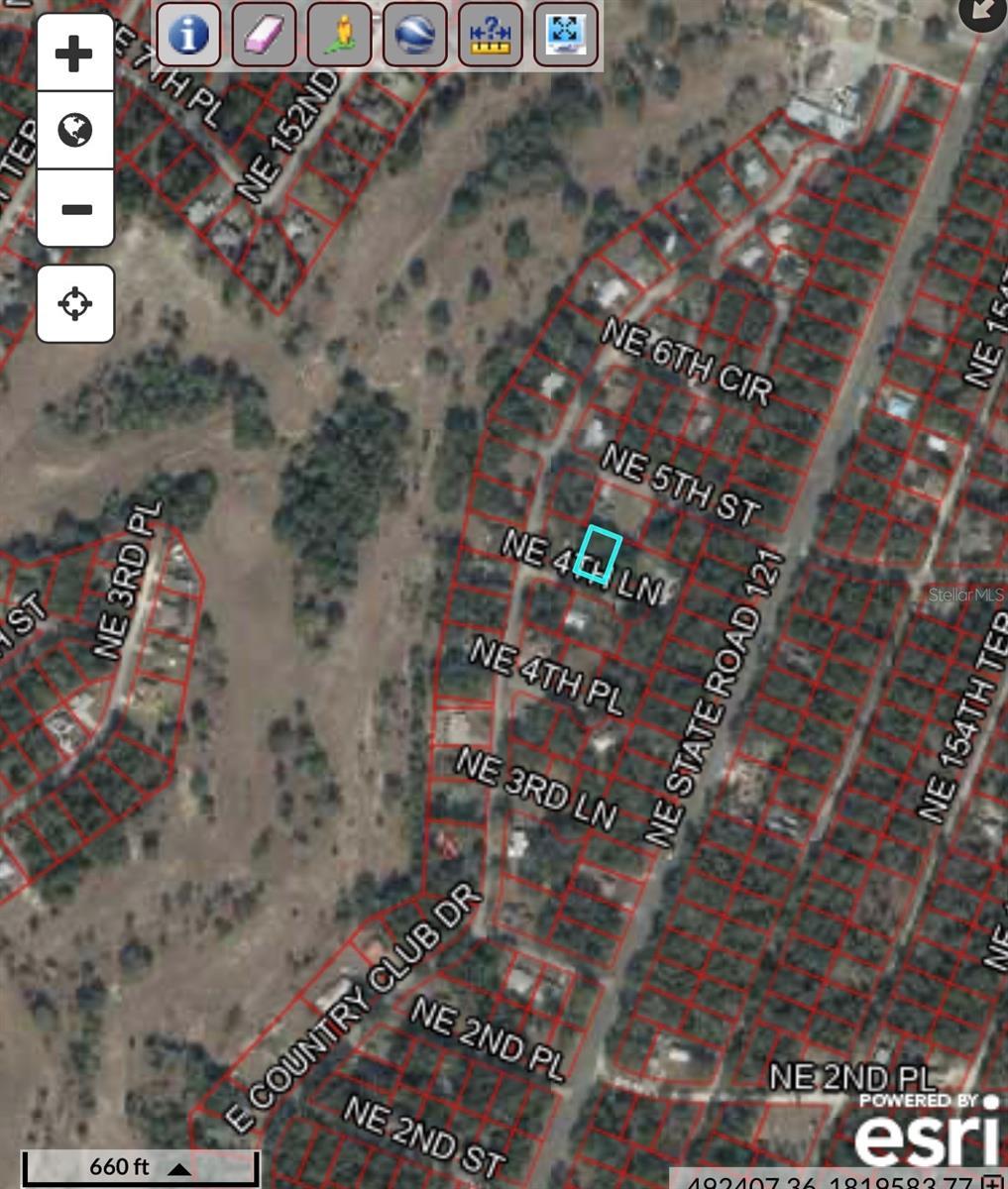Expand the scale bar unit options
1008x1189 pixels.
[x=179, y=1169]
